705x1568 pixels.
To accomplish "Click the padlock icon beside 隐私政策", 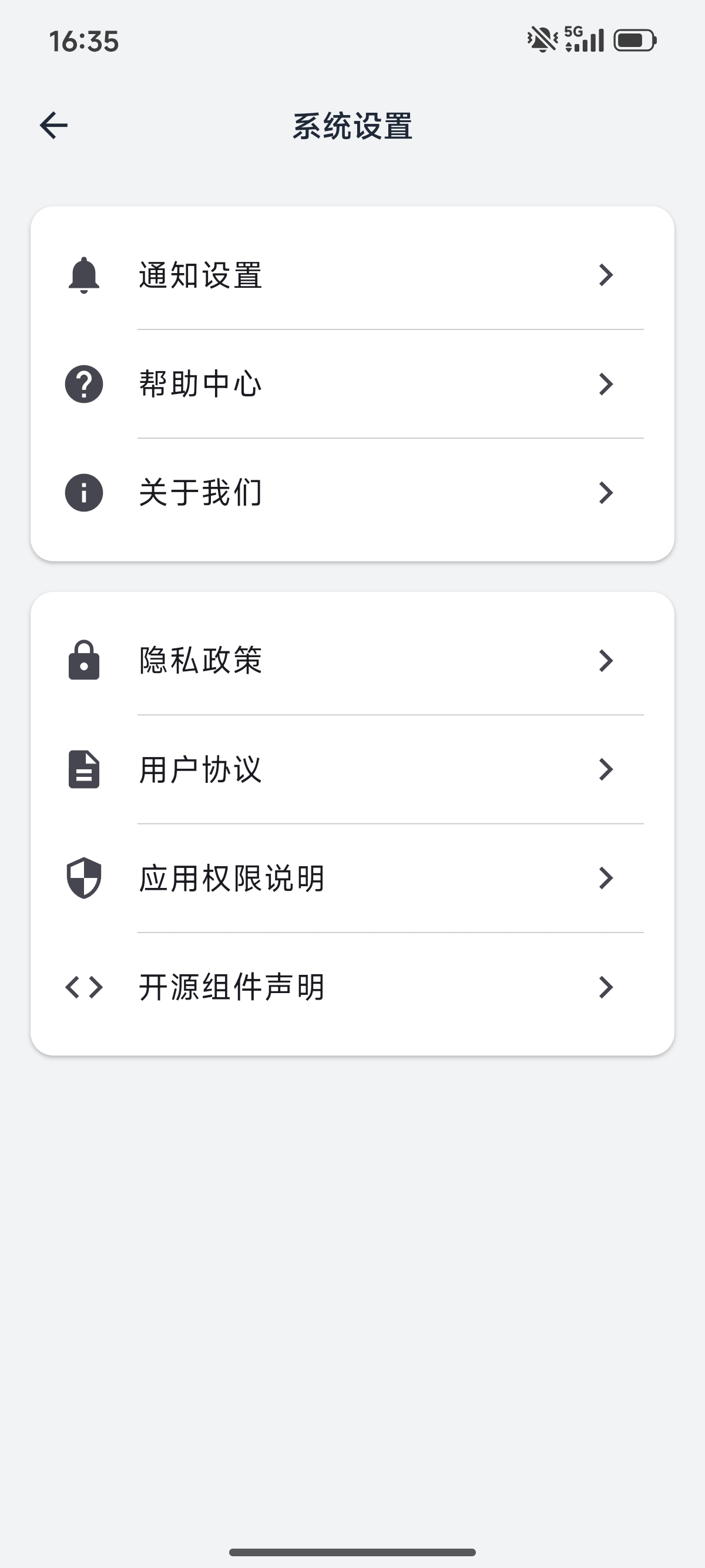I will 84,662.
